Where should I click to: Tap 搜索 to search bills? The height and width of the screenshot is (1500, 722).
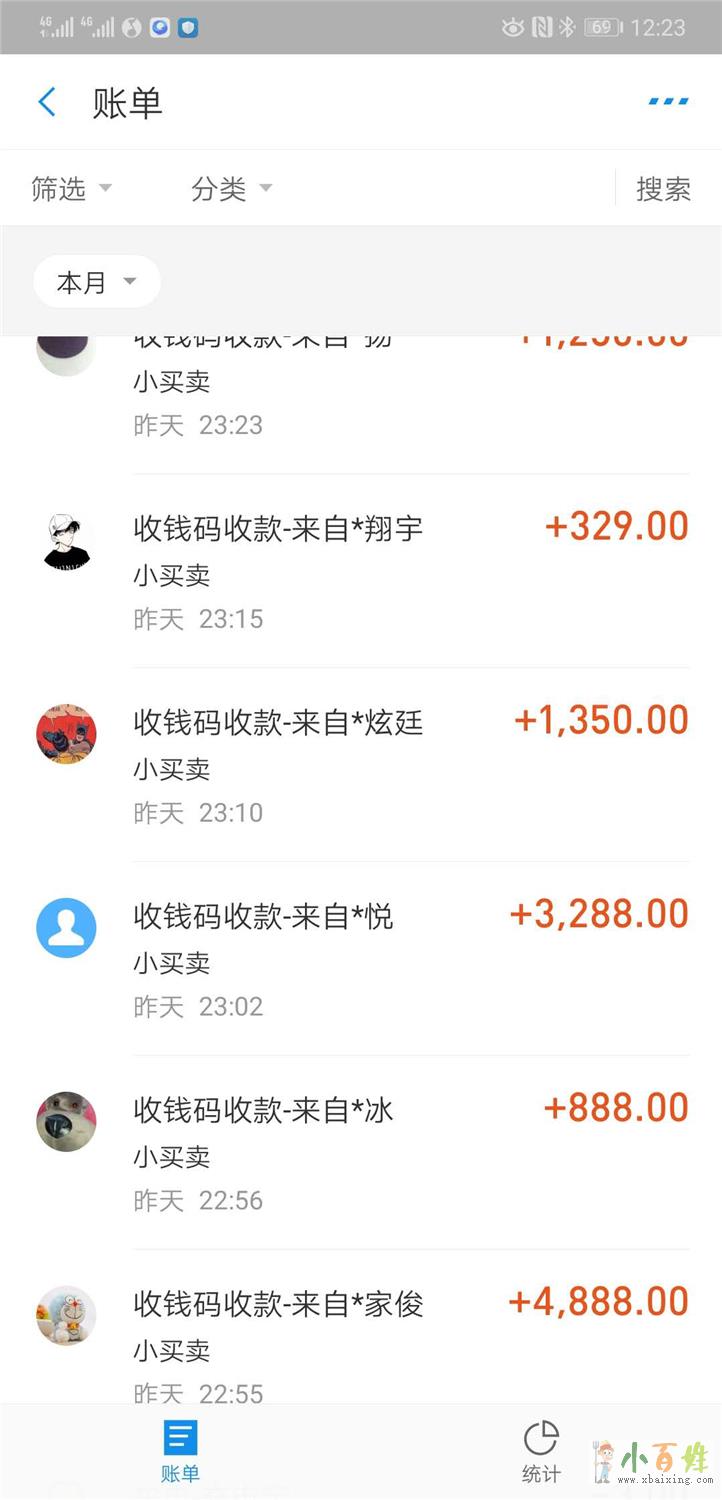tap(663, 189)
